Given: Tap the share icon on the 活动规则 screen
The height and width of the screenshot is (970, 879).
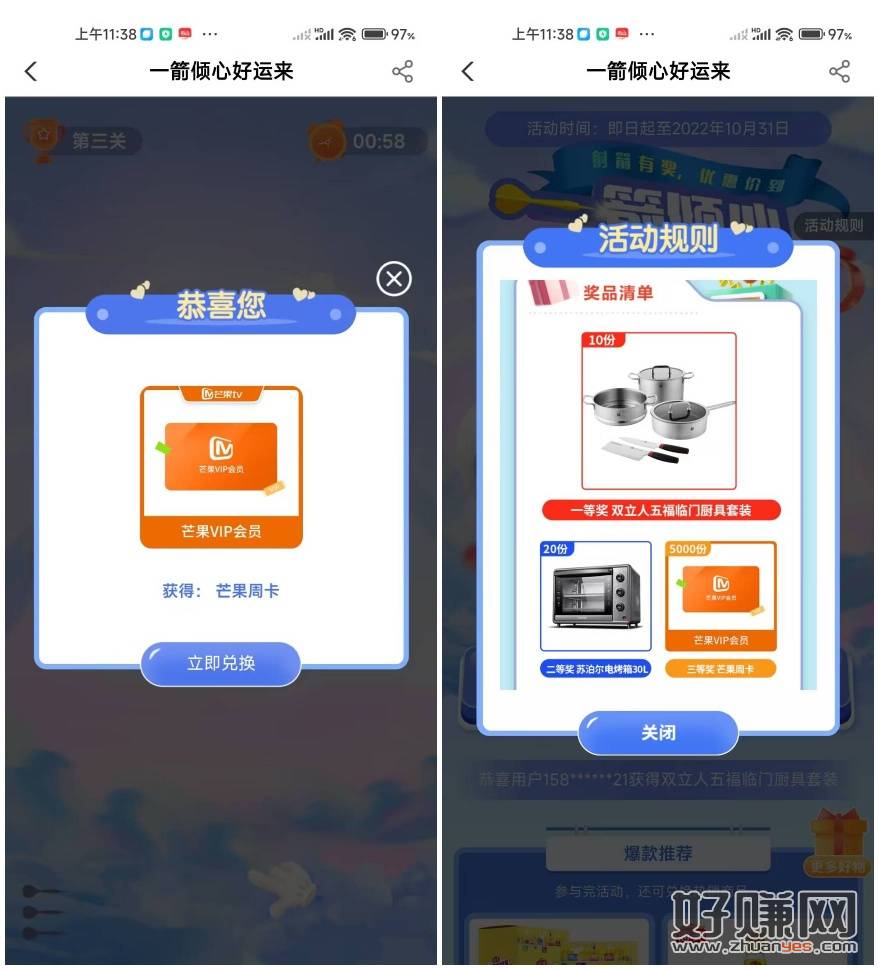Looking at the screenshot, I should point(839,71).
